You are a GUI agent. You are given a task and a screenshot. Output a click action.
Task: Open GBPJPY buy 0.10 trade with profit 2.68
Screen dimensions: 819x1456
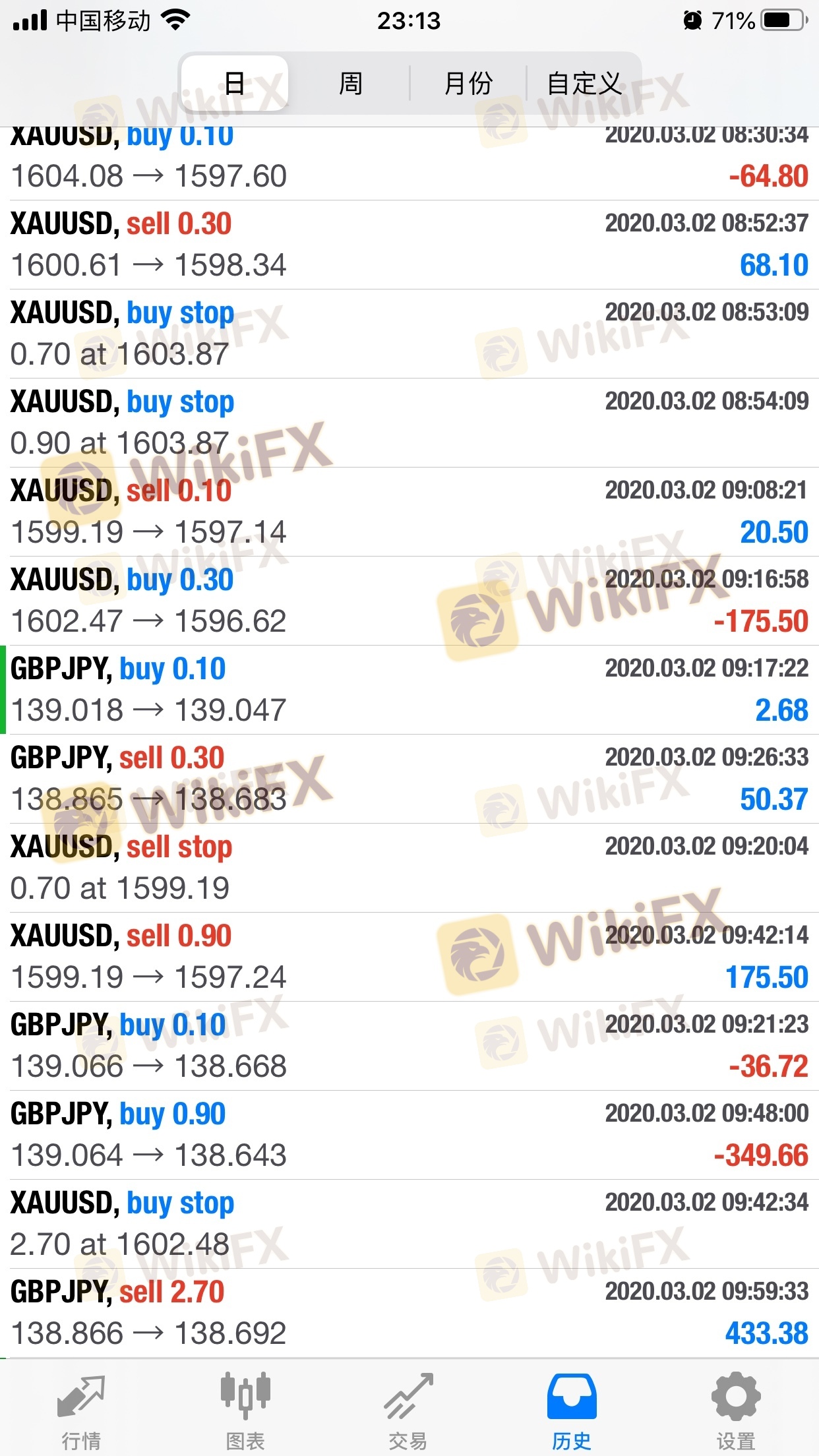click(409, 690)
